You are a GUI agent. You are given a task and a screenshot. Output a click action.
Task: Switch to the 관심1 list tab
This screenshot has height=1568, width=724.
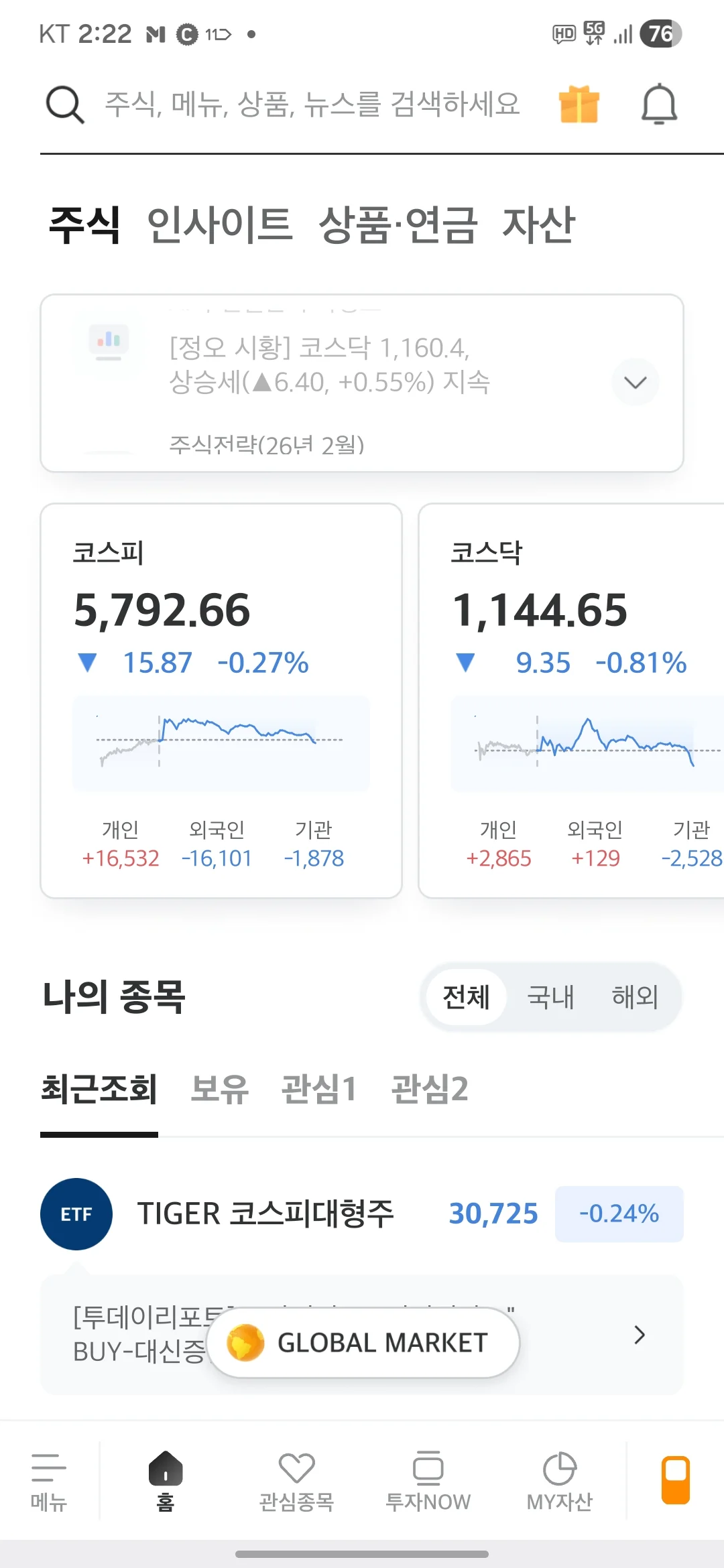click(319, 1089)
